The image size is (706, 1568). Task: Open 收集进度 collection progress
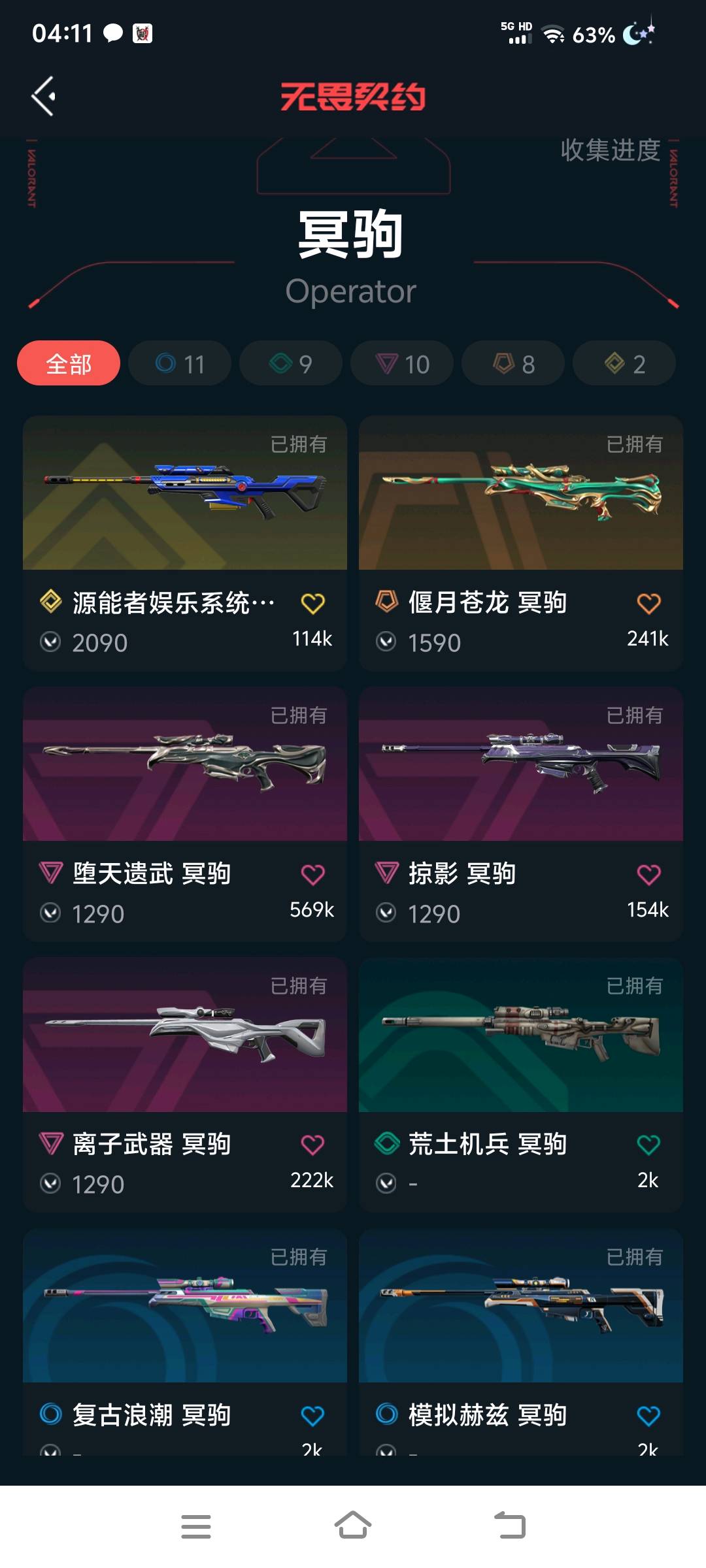(610, 150)
